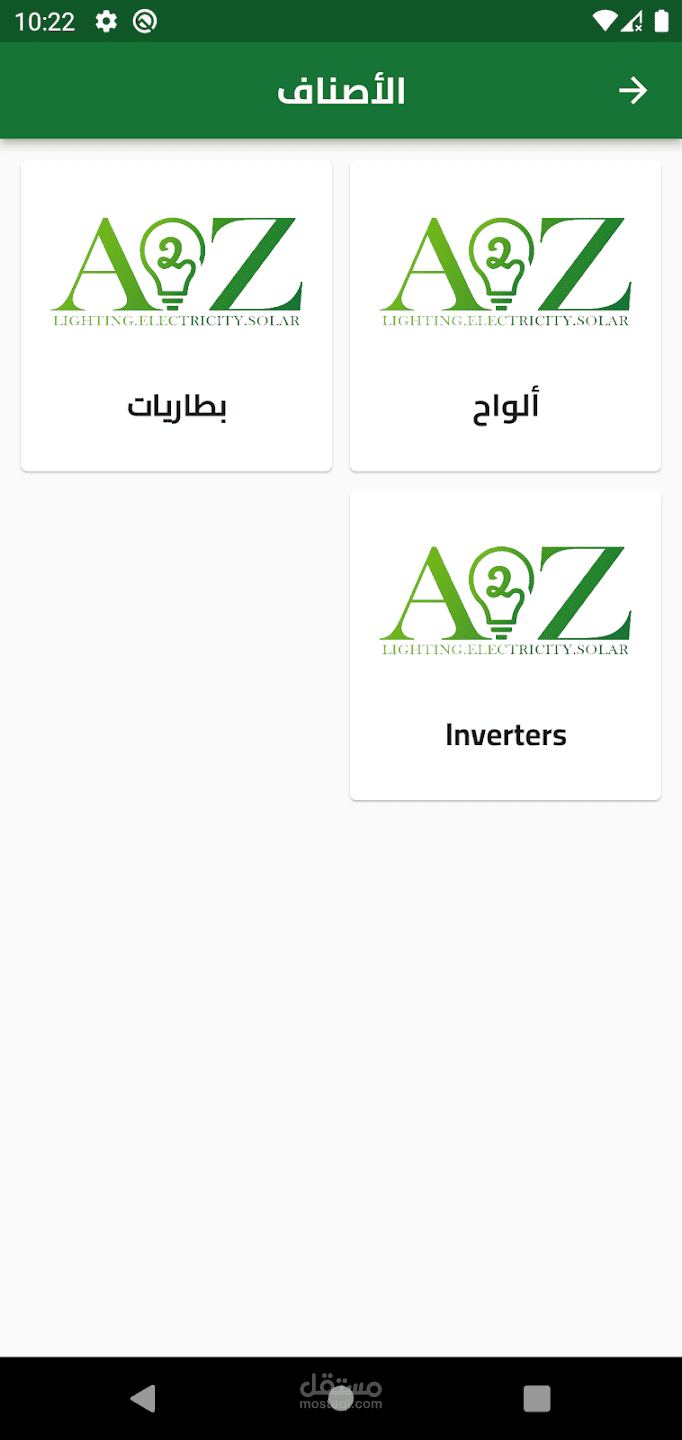The image size is (682, 1440).
Task: Tap the back arrow in the app bar
Action: (x=632, y=91)
